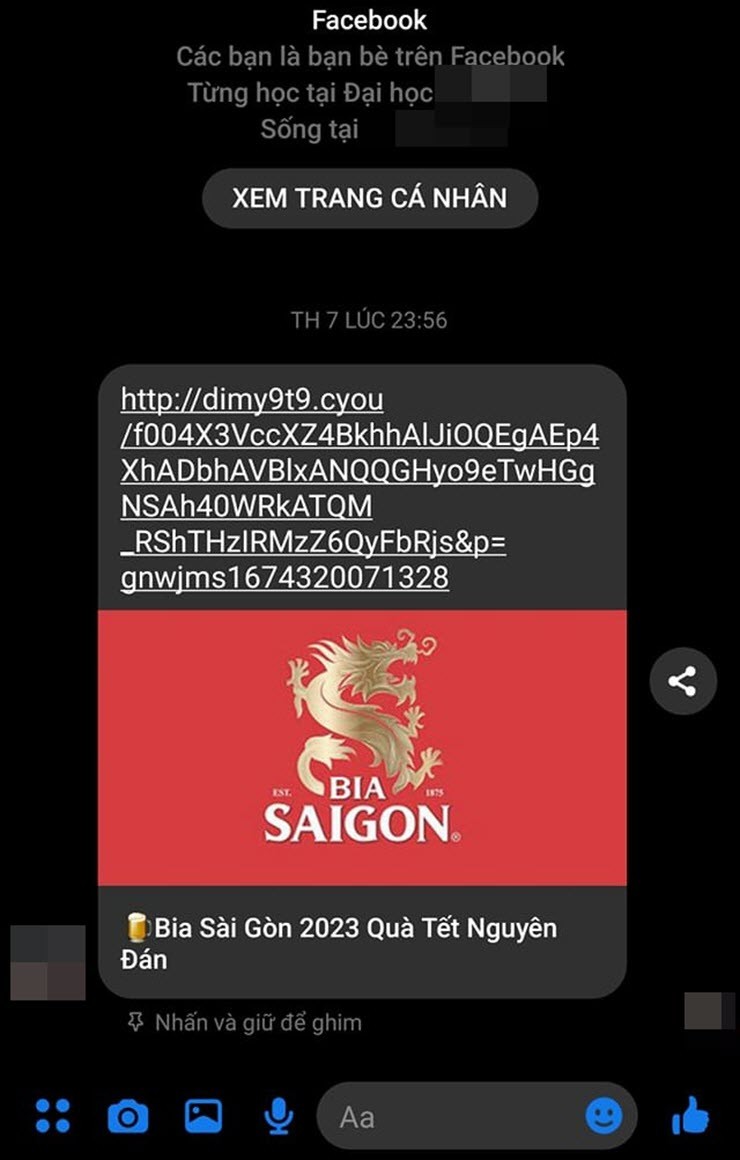Open the dimy9t9.cyou link in the message

358,488
